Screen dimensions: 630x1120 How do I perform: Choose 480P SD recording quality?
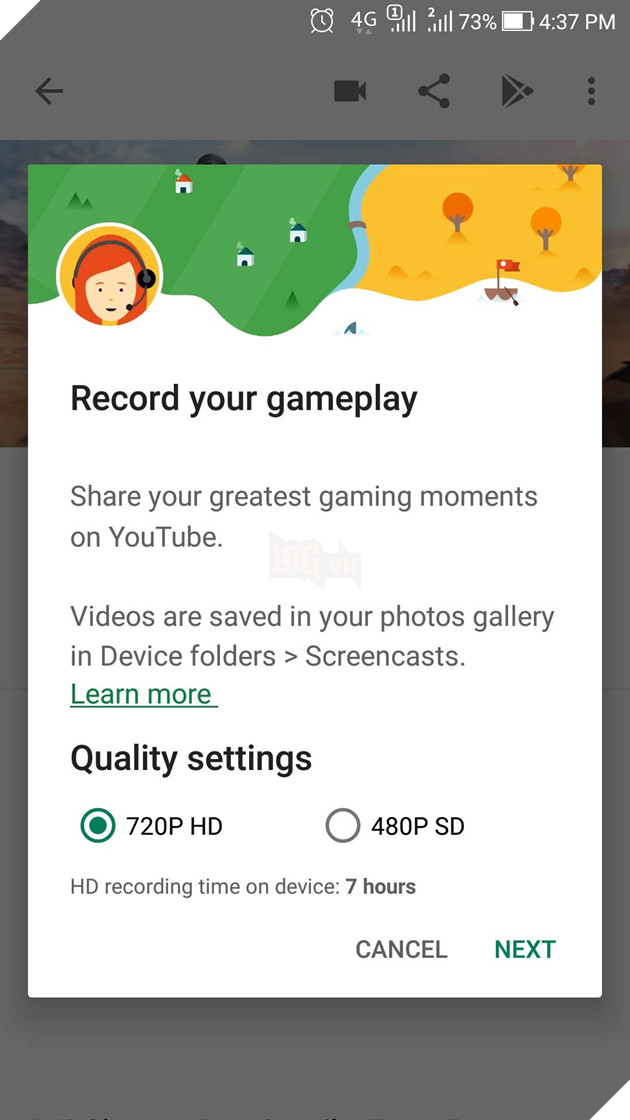[342, 826]
